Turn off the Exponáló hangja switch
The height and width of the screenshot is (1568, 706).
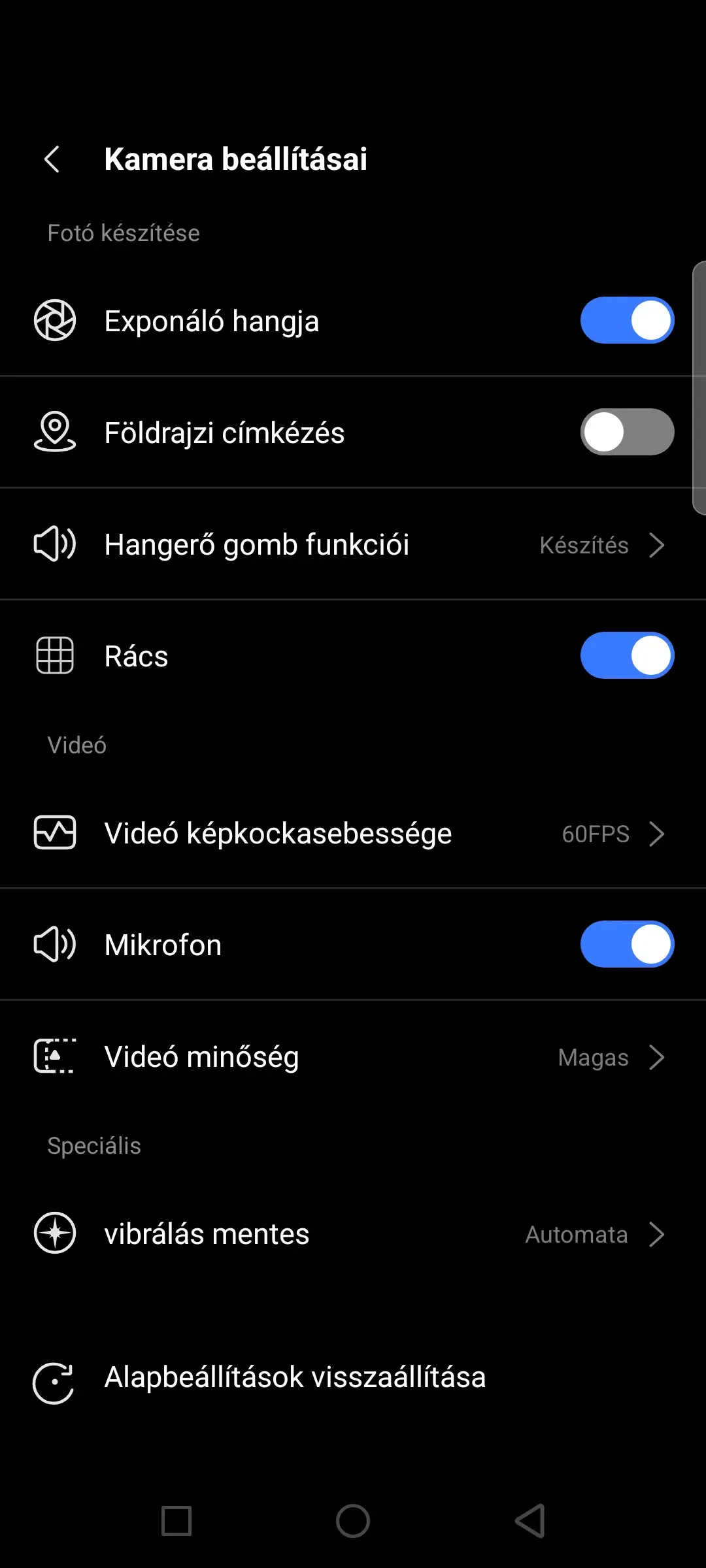(x=626, y=321)
